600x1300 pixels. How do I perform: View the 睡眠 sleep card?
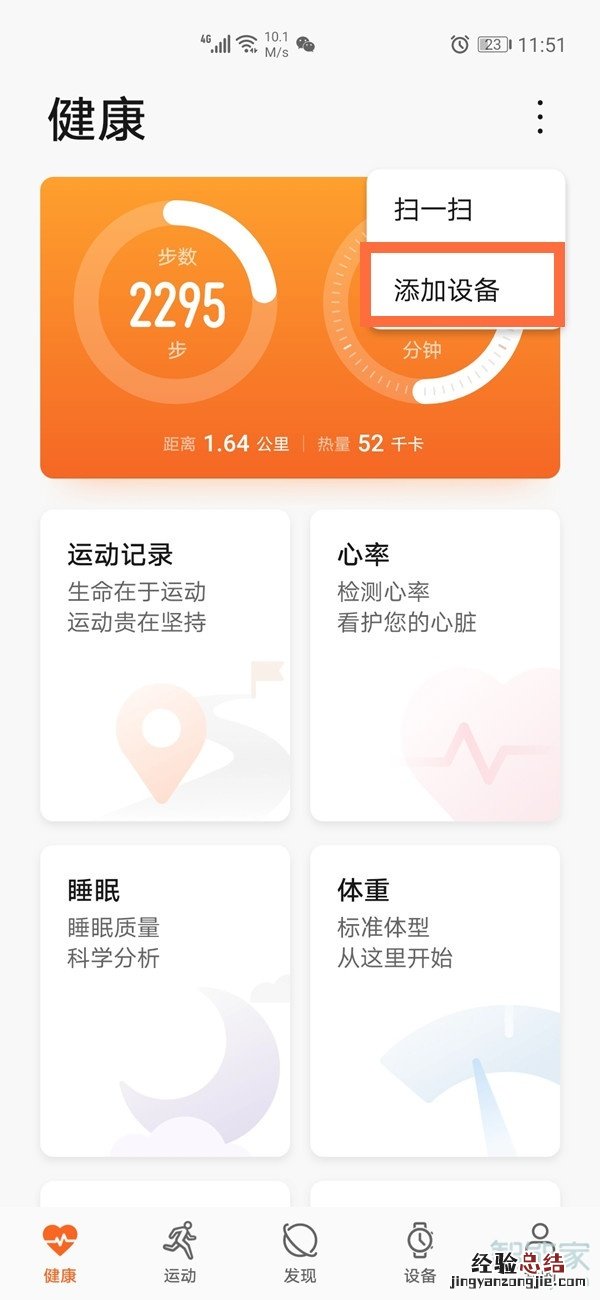coord(165,1000)
